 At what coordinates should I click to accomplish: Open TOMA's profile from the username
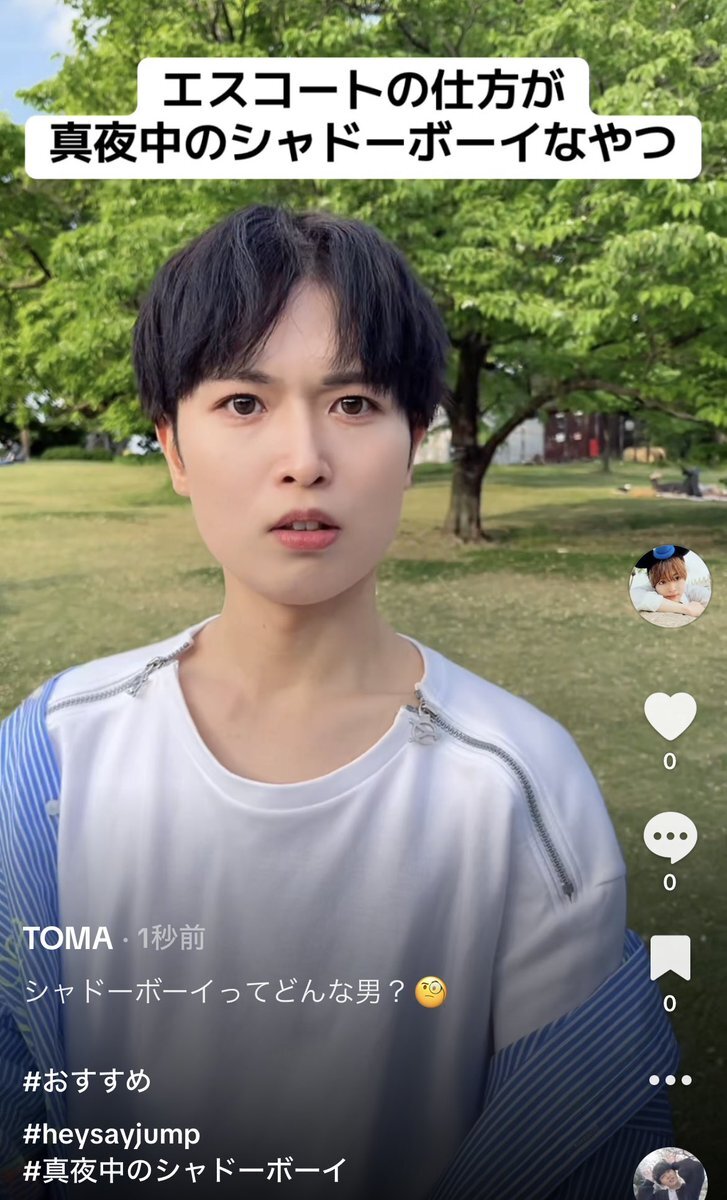click(x=68, y=938)
